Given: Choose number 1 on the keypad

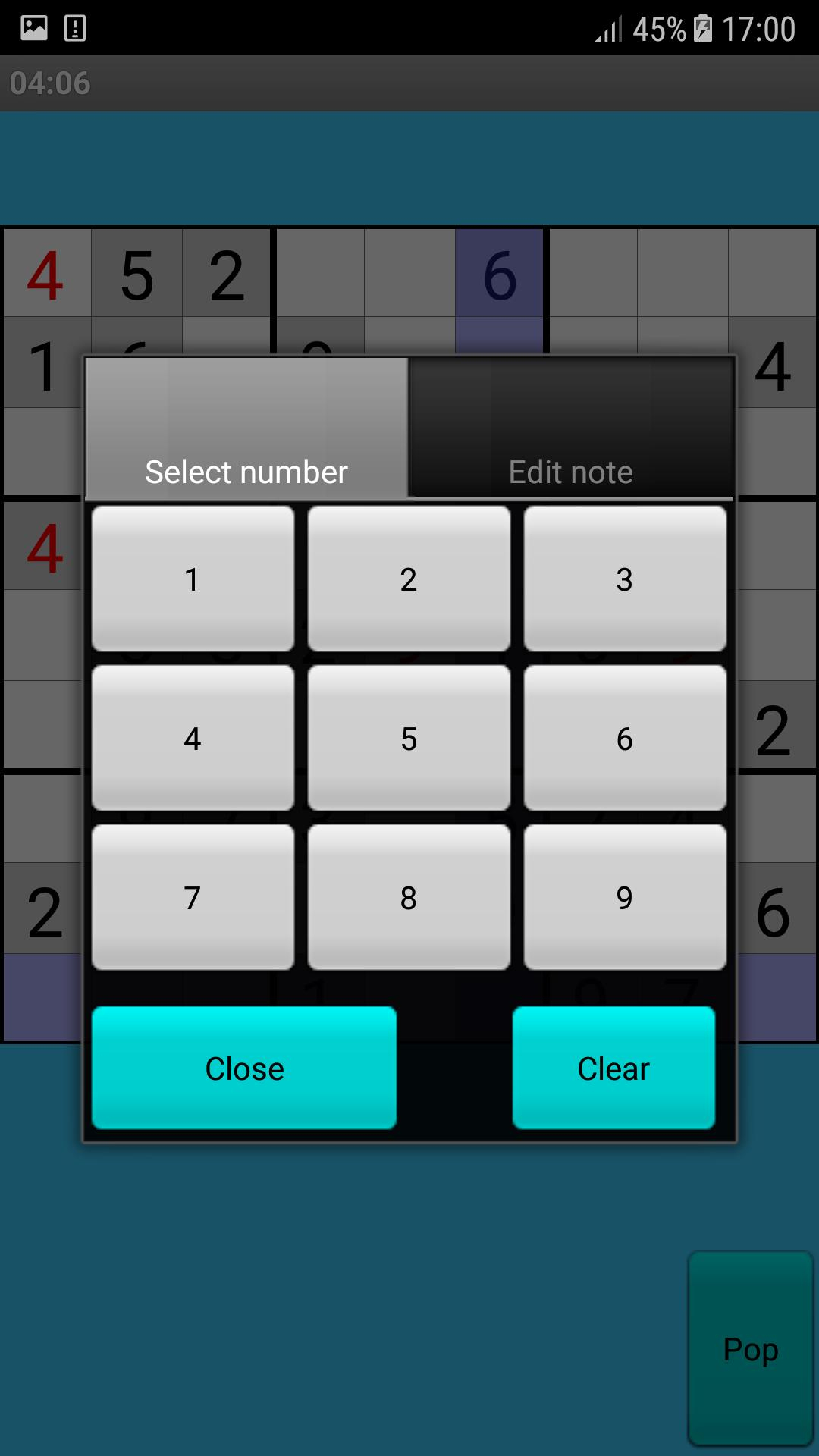Looking at the screenshot, I should [193, 579].
